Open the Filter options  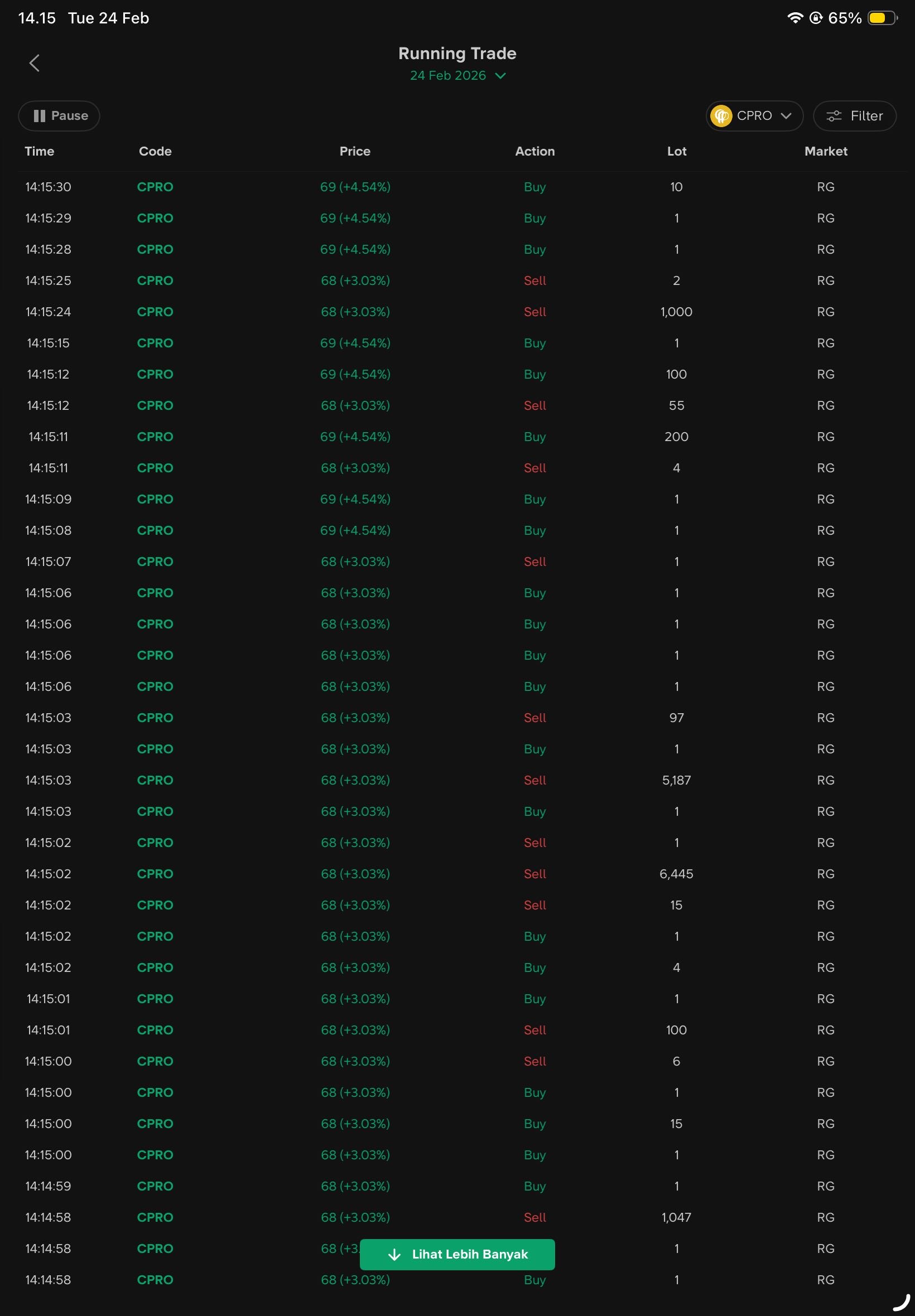(x=854, y=116)
